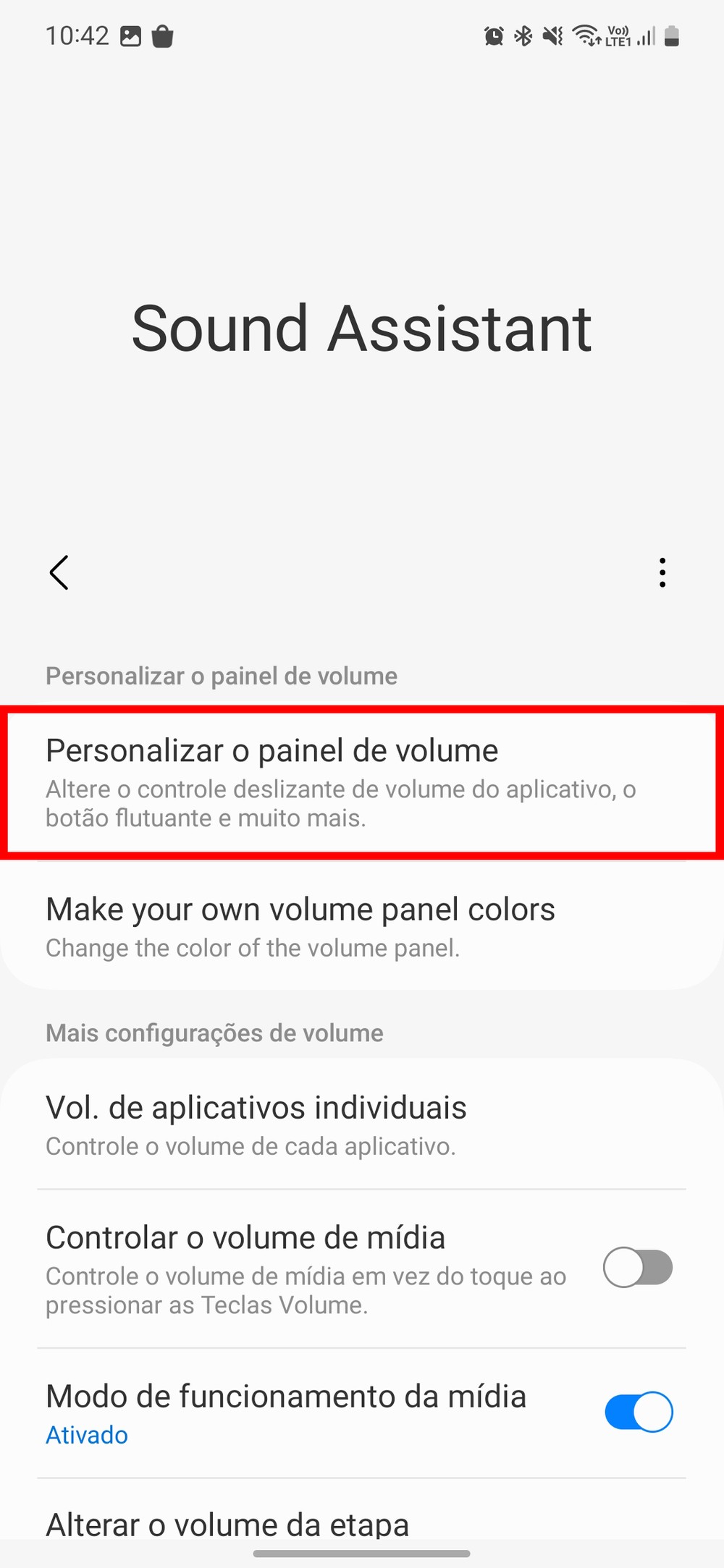Go back using the back arrow

pos(59,572)
